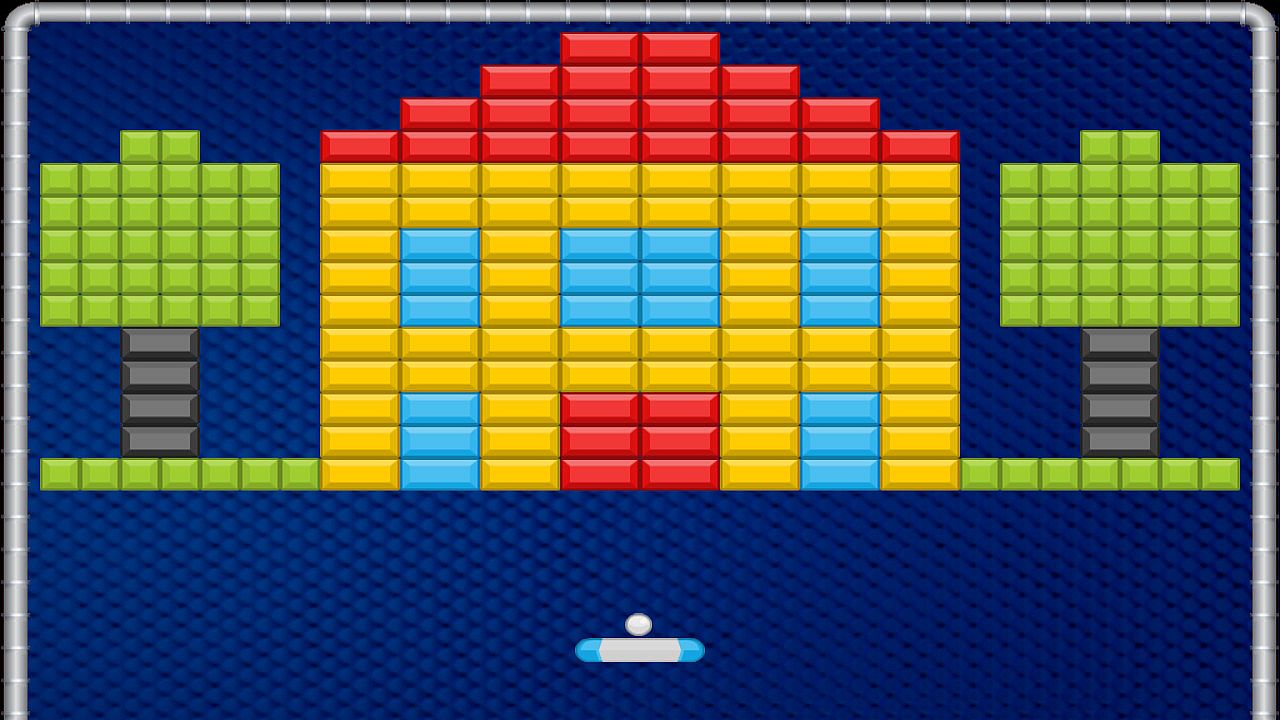Tap the blue paddle to launch the ball

[x=640, y=650]
